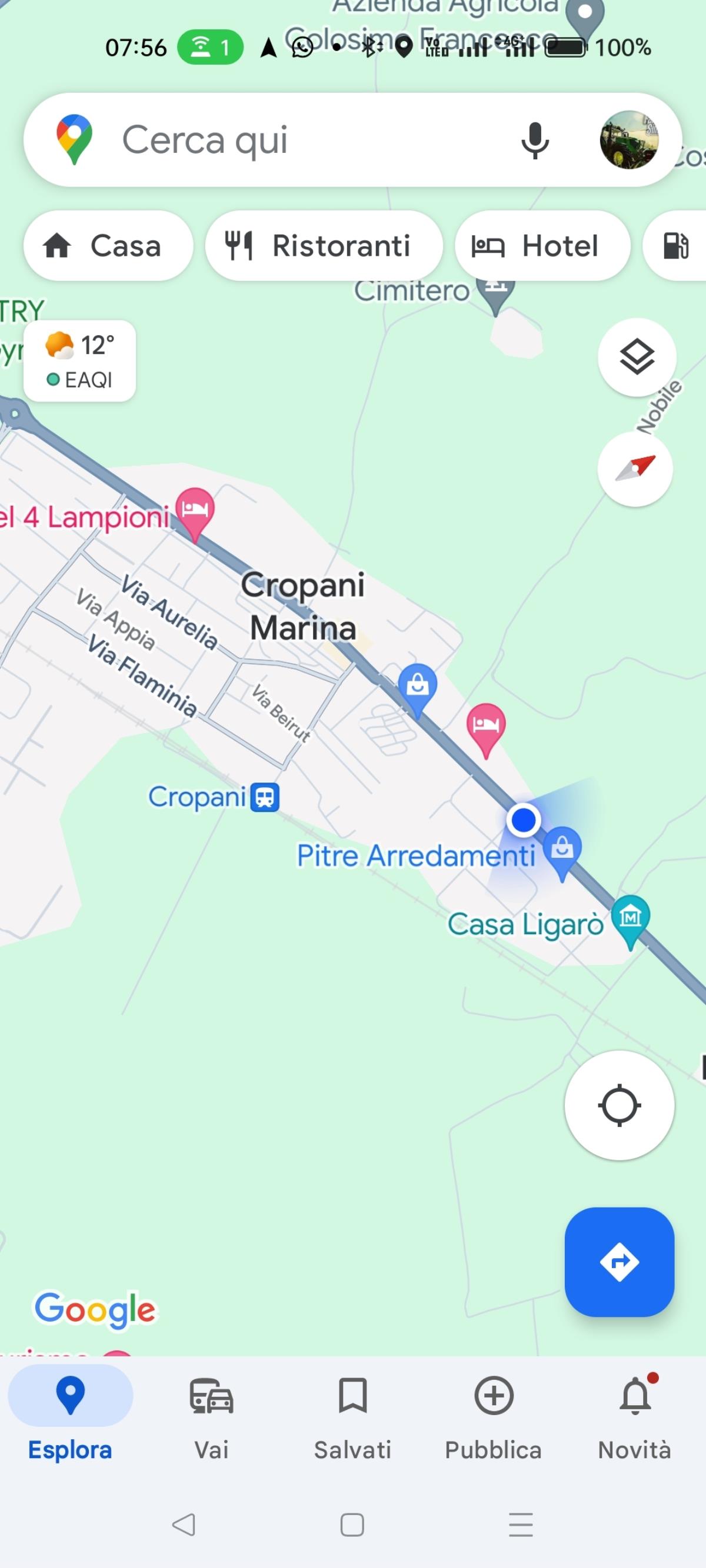Center map on my current location

(619, 1105)
